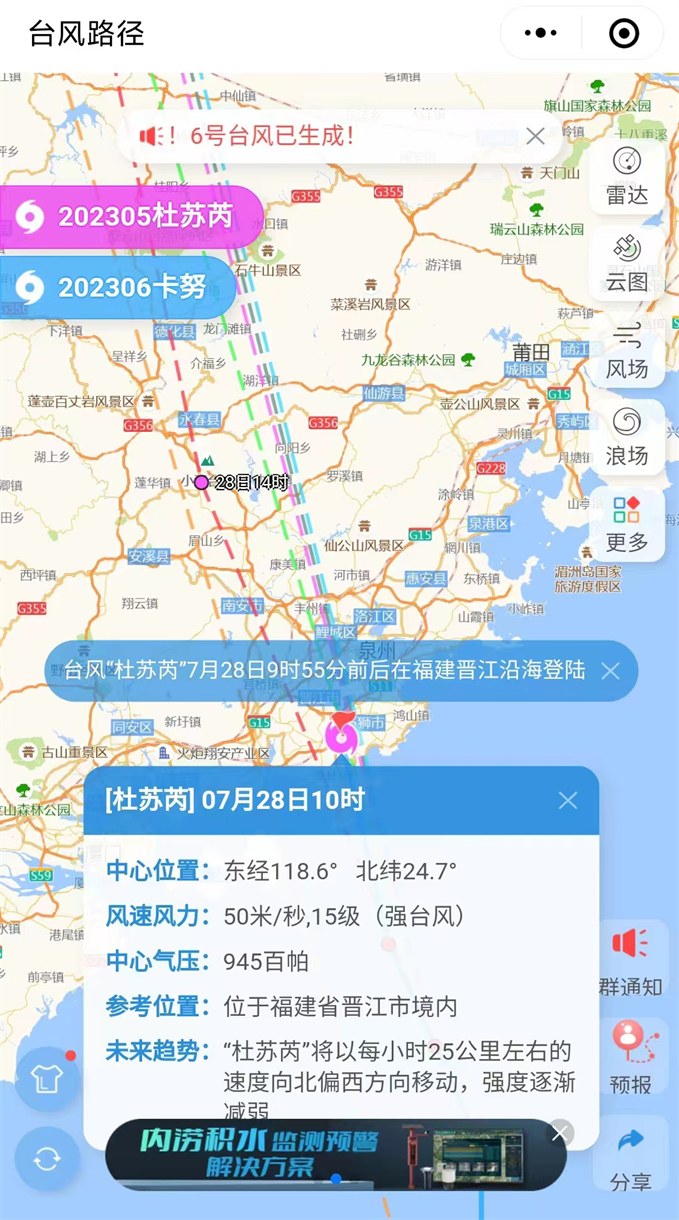Show the 云图 satellite cloud layer
679x1220 pixels.
pyautogui.click(x=627, y=264)
